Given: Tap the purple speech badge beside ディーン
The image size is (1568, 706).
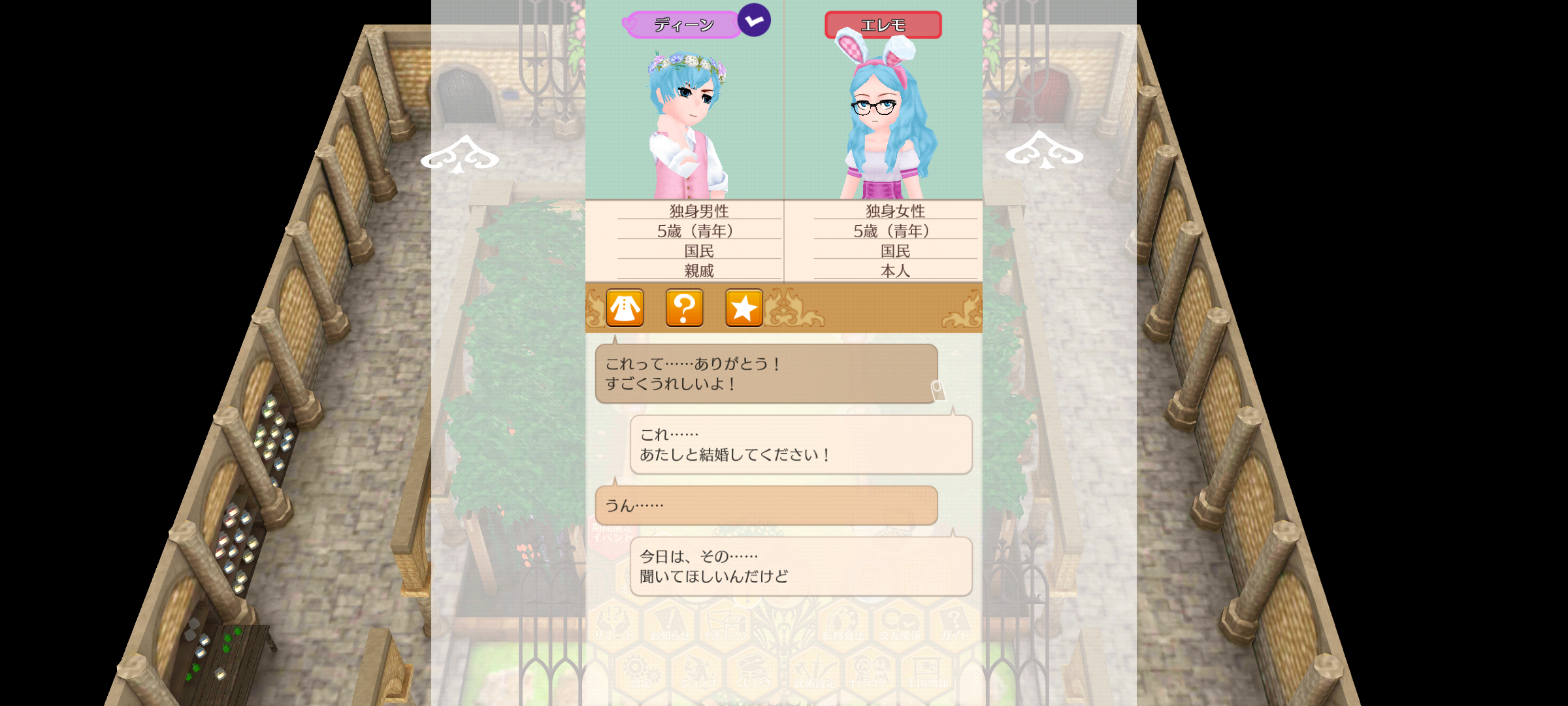Looking at the screenshot, I should tap(754, 20).
